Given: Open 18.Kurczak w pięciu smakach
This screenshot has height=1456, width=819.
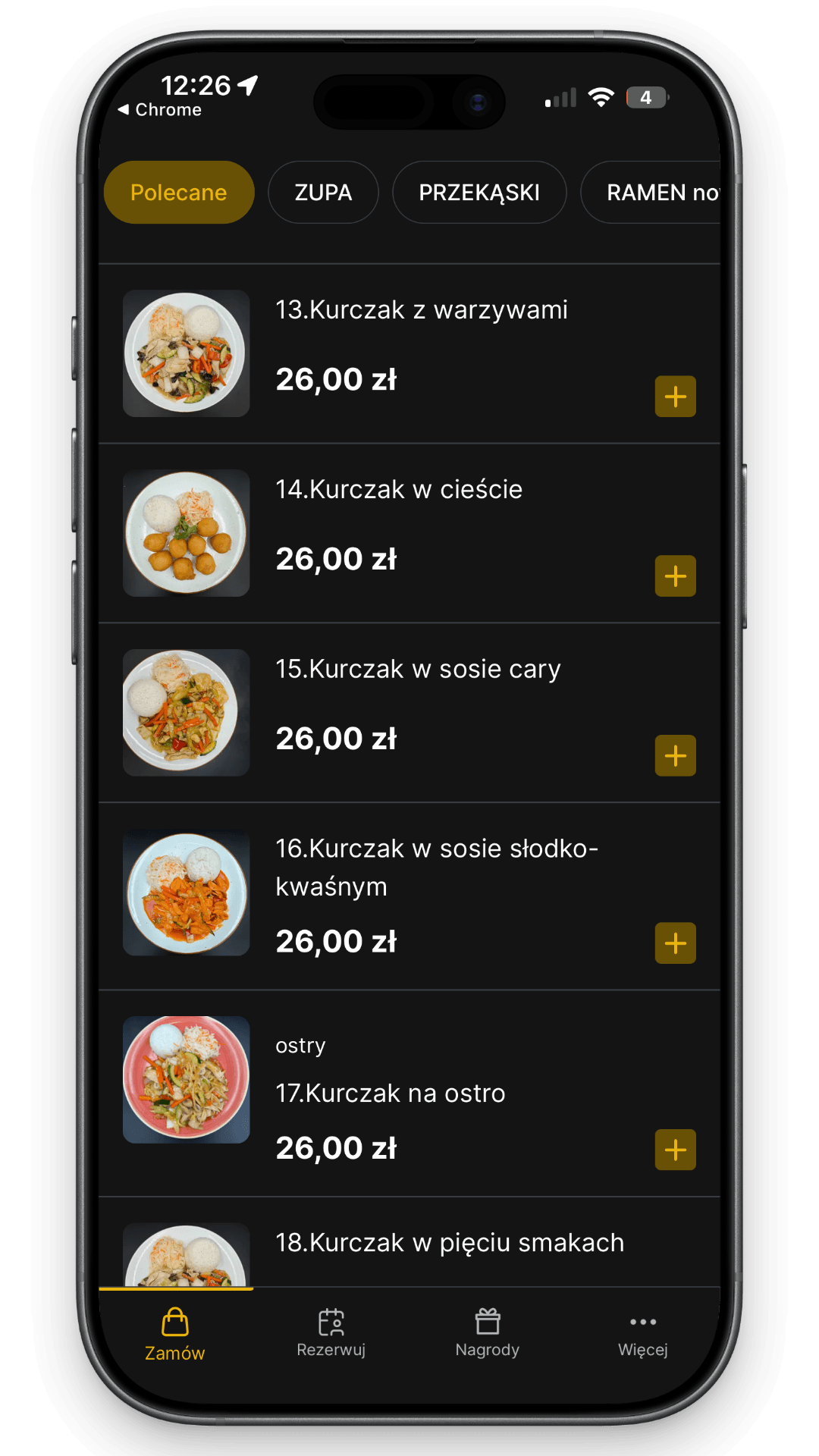Looking at the screenshot, I should 450,1243.
